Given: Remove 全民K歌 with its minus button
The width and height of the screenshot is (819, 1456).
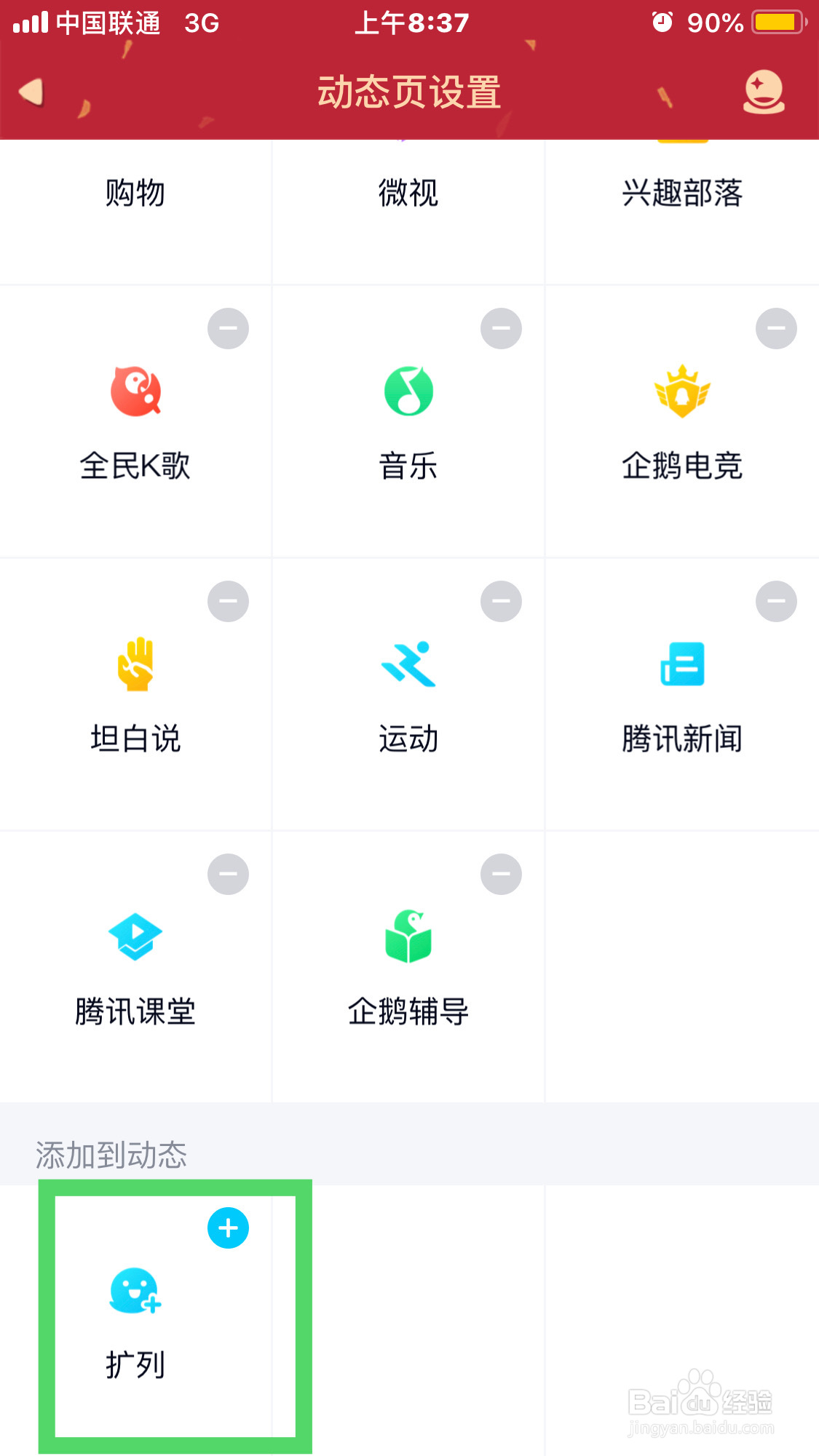Looking at the screenshot, I should click(228, 328).
